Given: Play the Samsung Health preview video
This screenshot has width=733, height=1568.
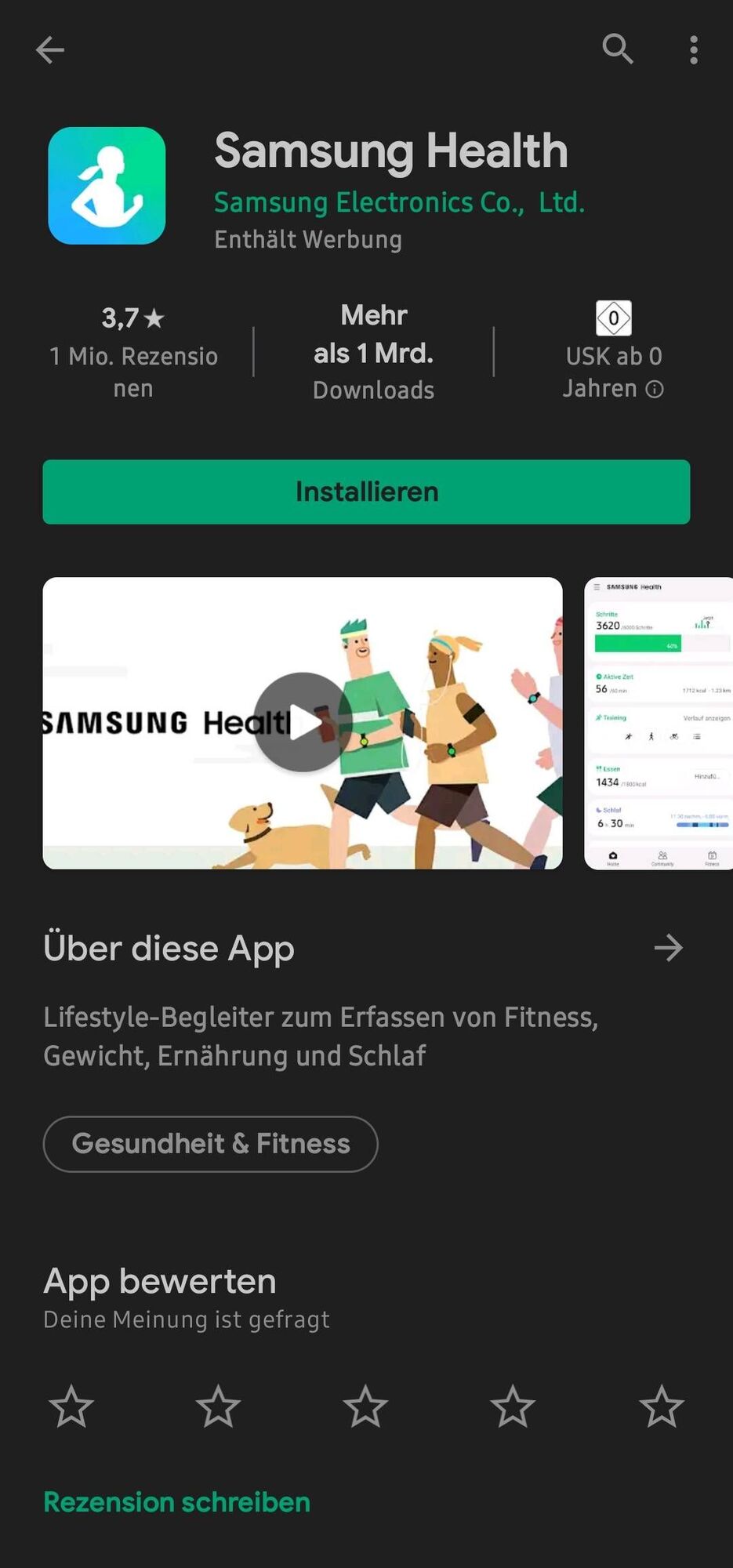Looking at the screenshot, I should (x=303, y=722).
